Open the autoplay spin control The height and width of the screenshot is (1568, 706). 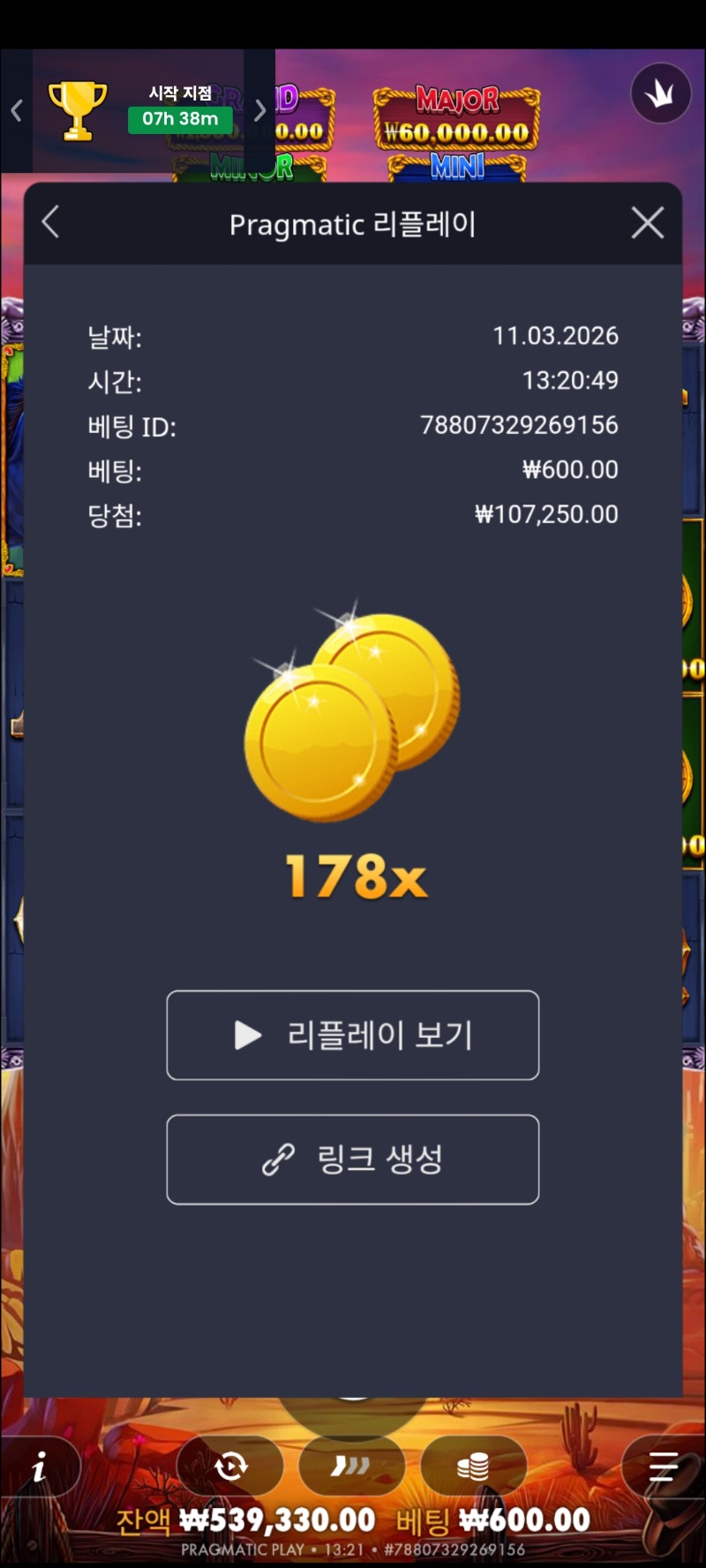[x=230, y=1467]
